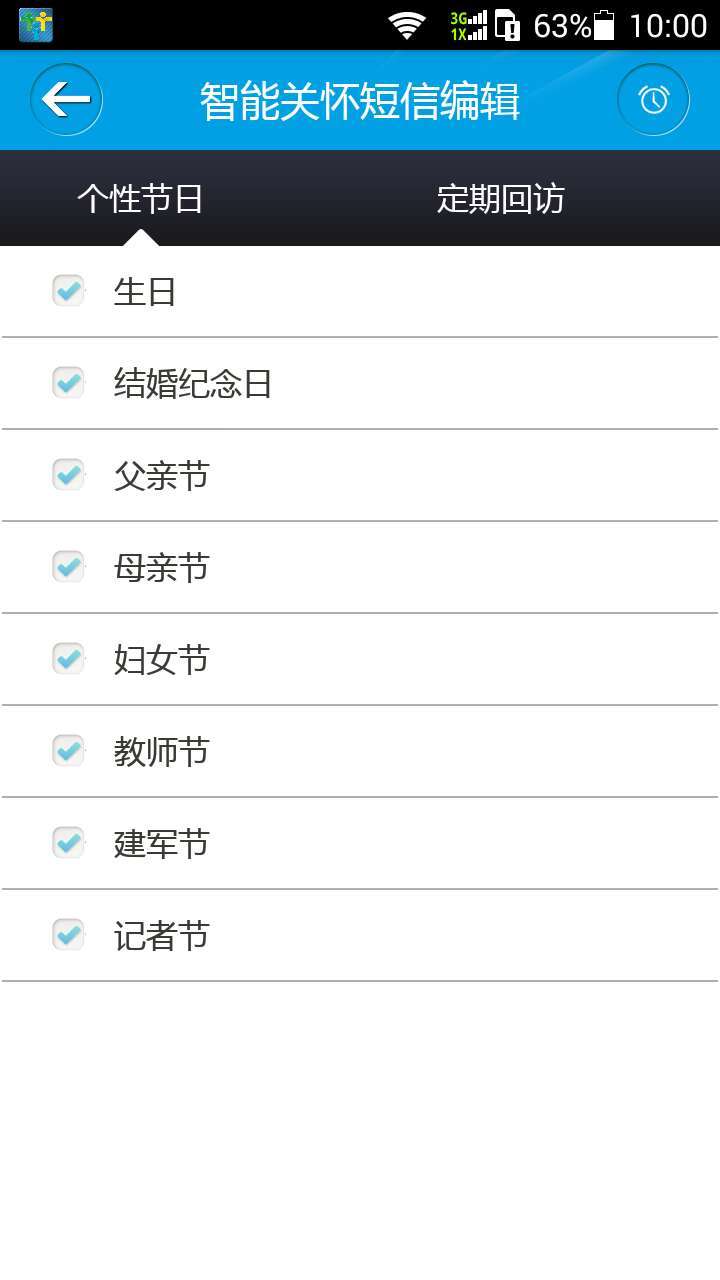Switch to the 定期回访 tab
The height and width of the screenshot is (1280, 720).
(x=500, y=199)
